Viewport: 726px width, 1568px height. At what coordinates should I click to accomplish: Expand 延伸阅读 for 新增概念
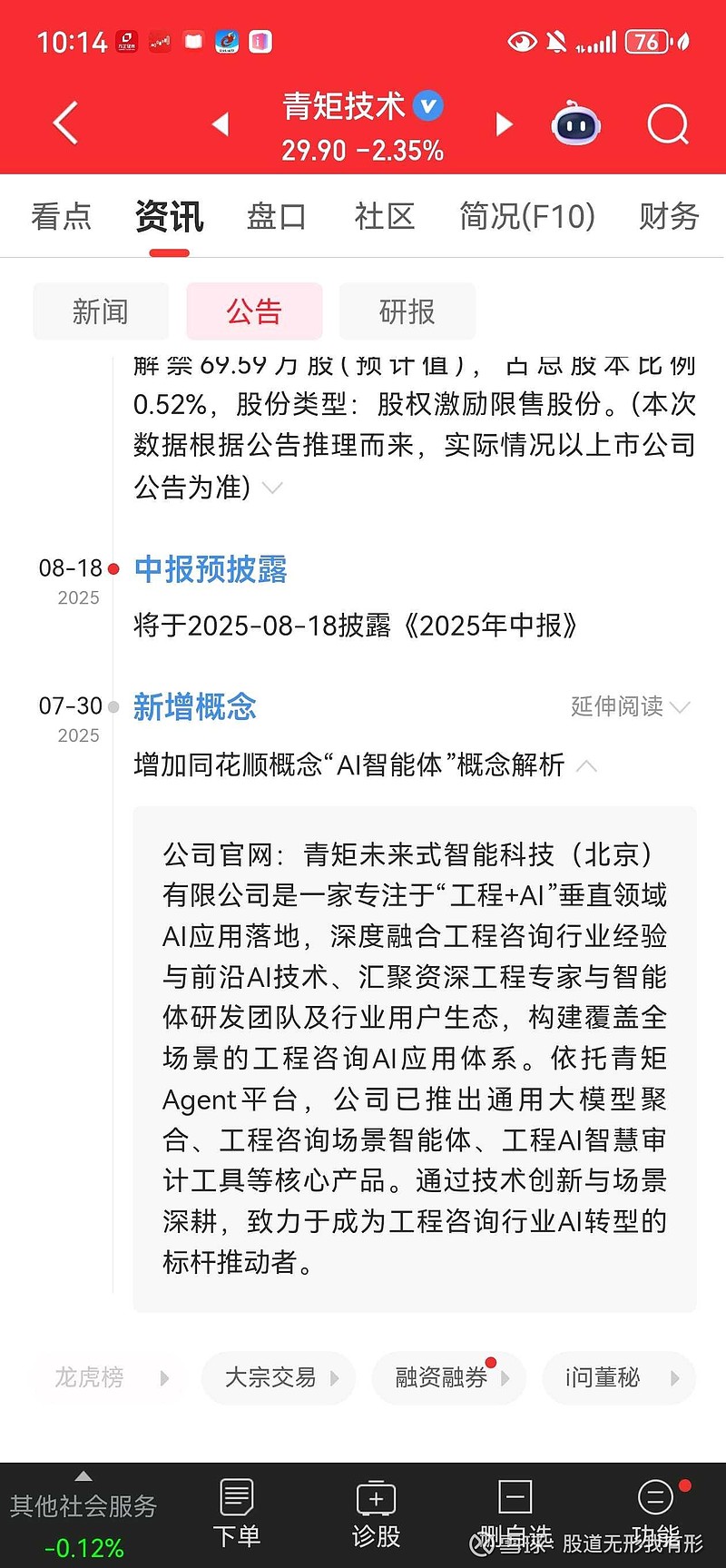(x=631, y=706)
